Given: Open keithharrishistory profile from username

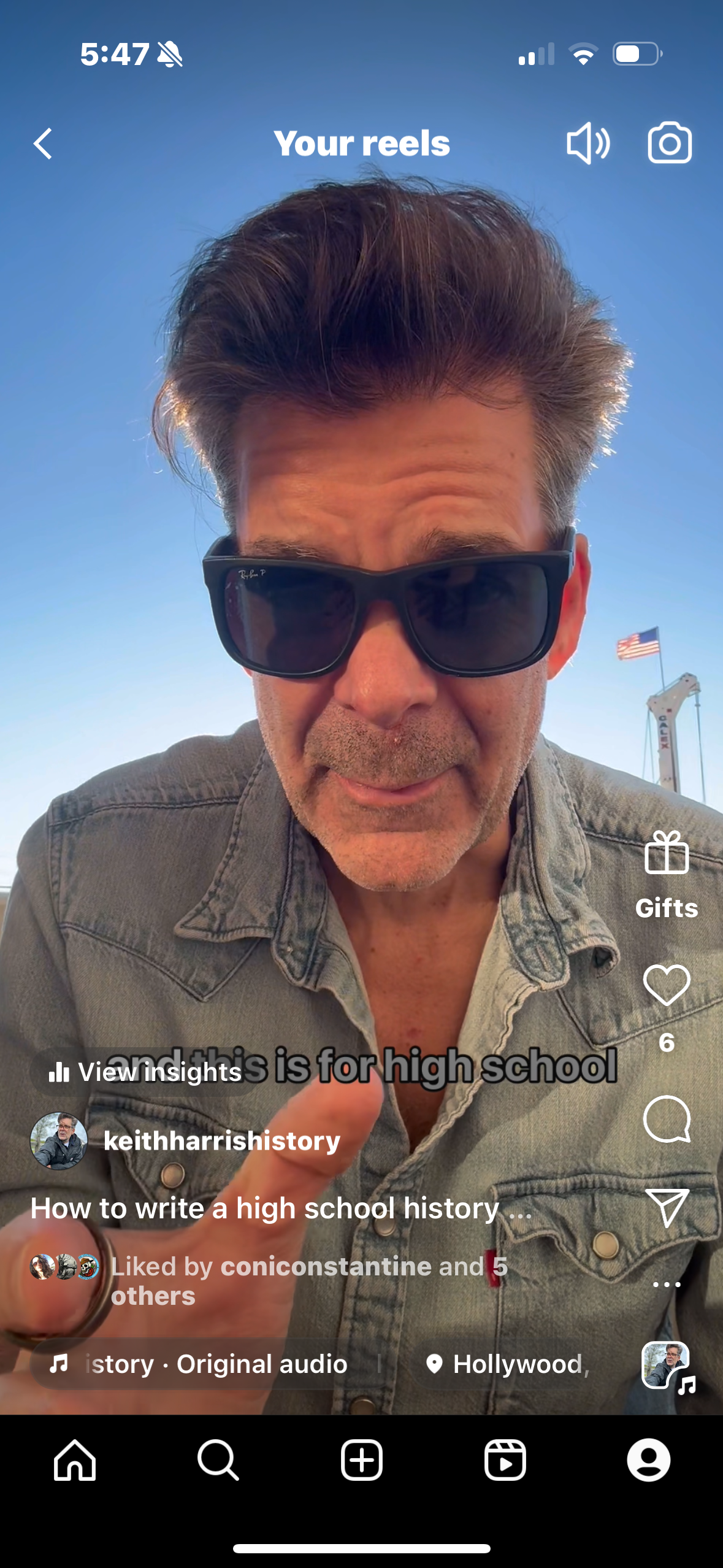Looking at the screenshot, I should point(222,1140).
